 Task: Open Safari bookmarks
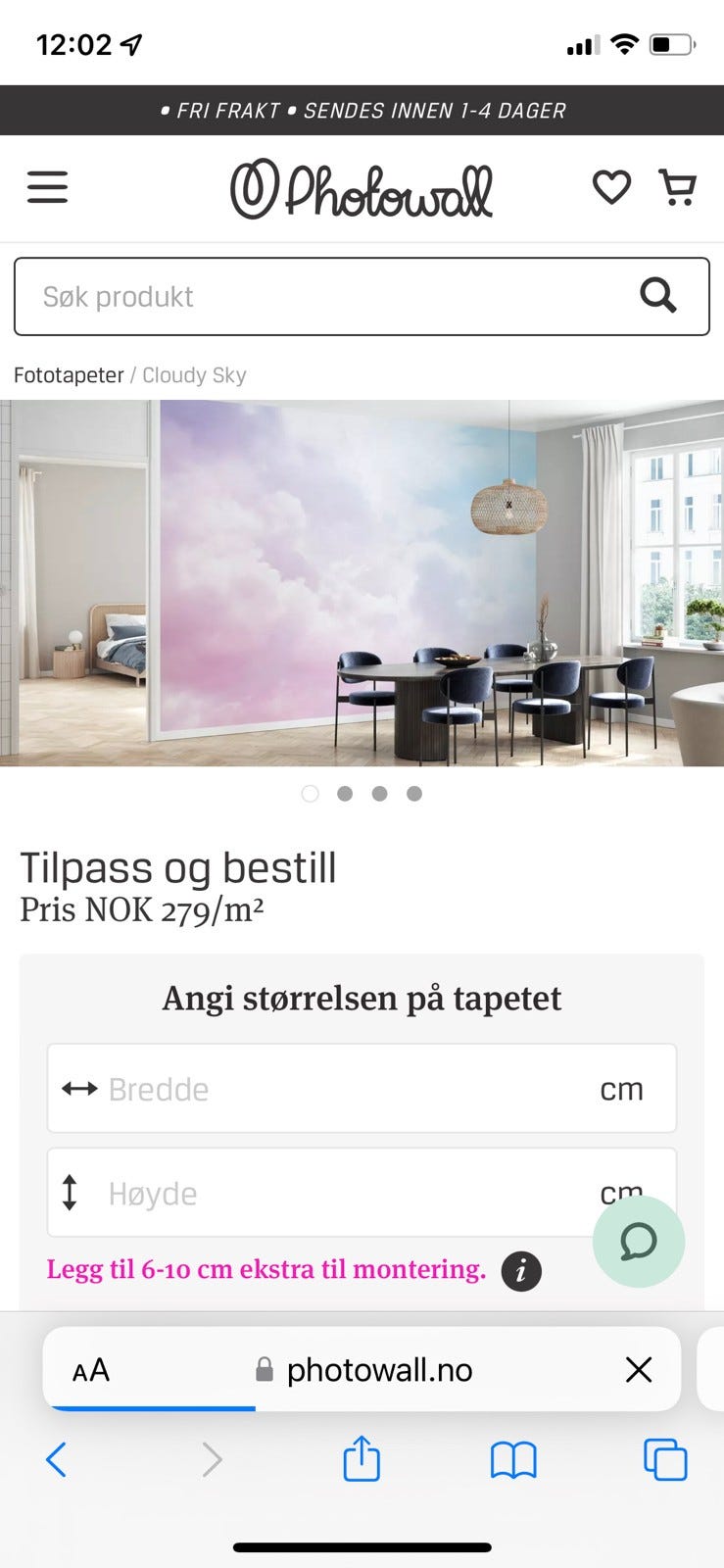click(x=512, y=1459)
